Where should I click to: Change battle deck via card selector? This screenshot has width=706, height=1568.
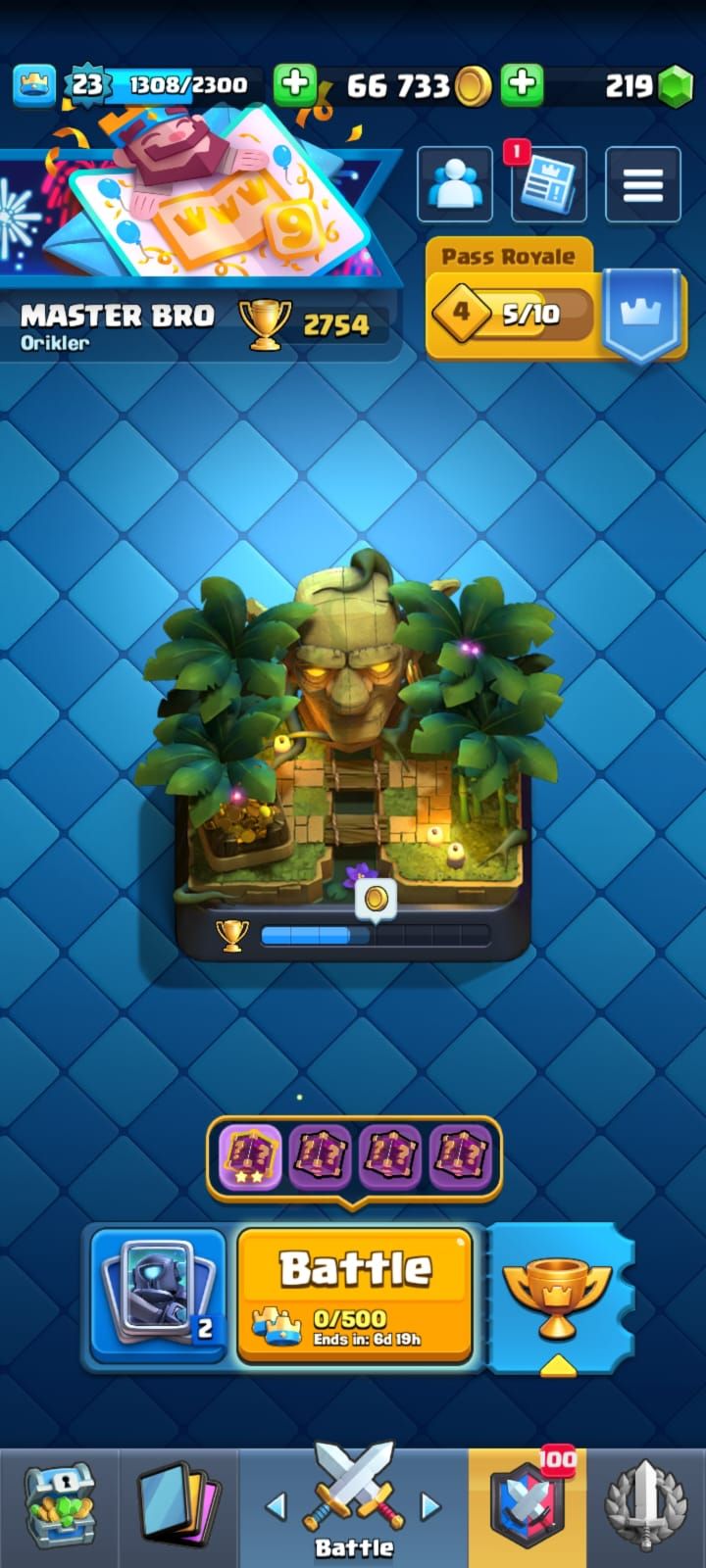point(159,1294)
